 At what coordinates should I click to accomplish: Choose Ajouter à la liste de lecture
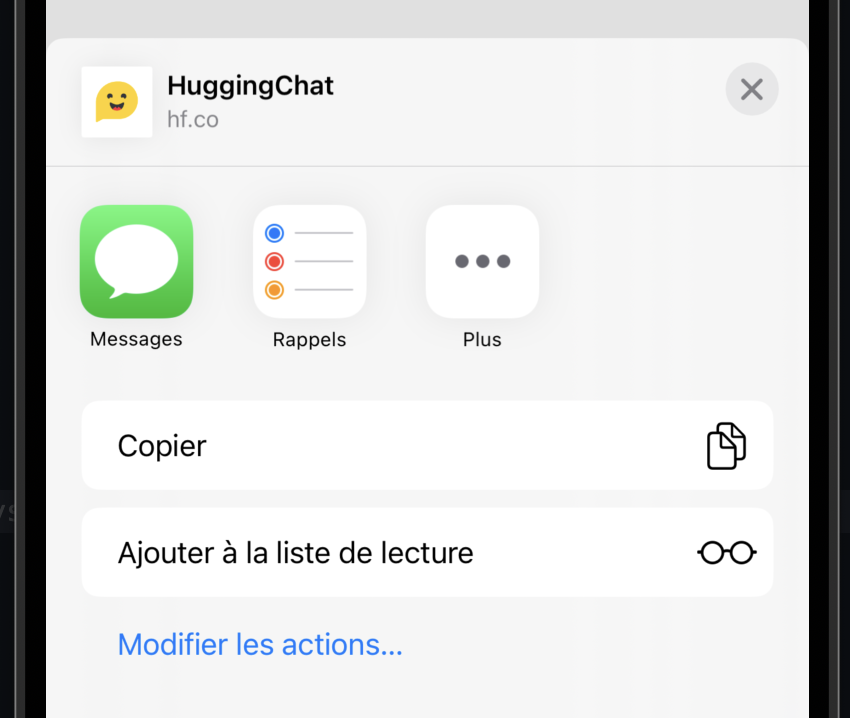[x=427, y=552]
